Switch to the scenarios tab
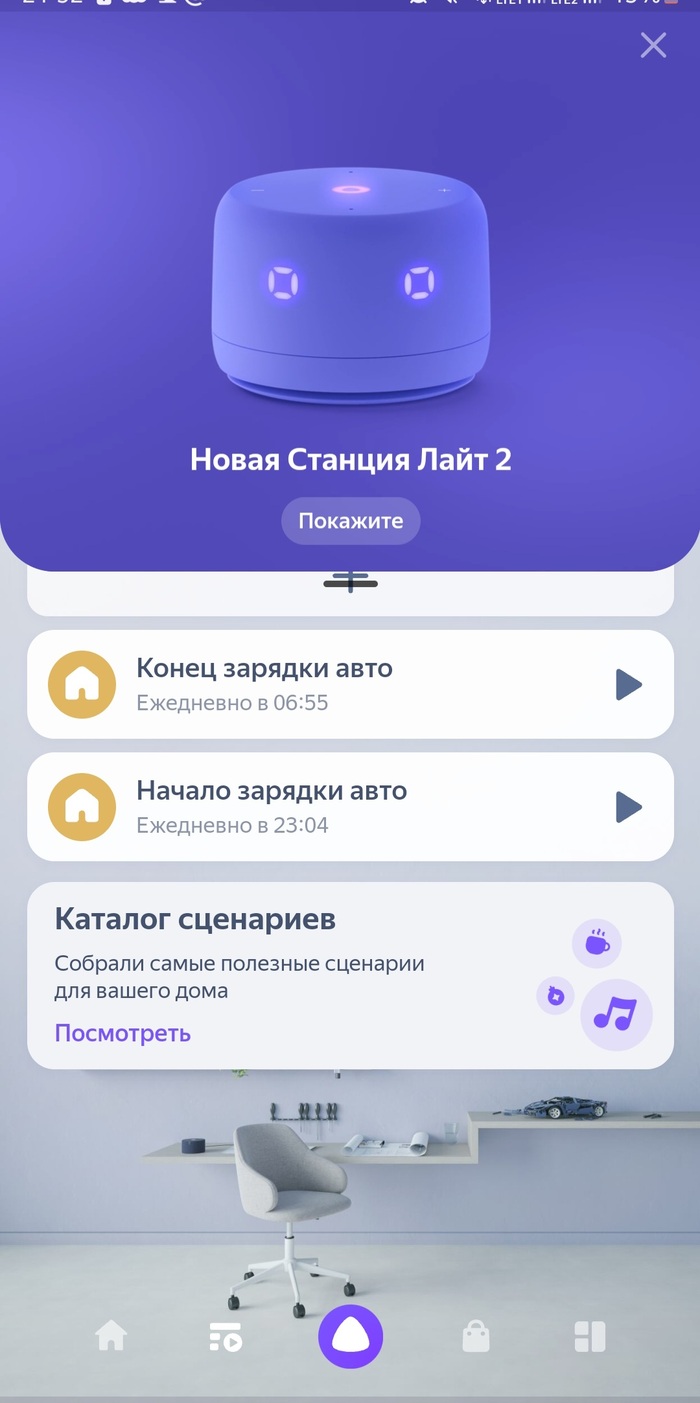Viewport: 700px width, 1403px height. [x=226, y=1337]
